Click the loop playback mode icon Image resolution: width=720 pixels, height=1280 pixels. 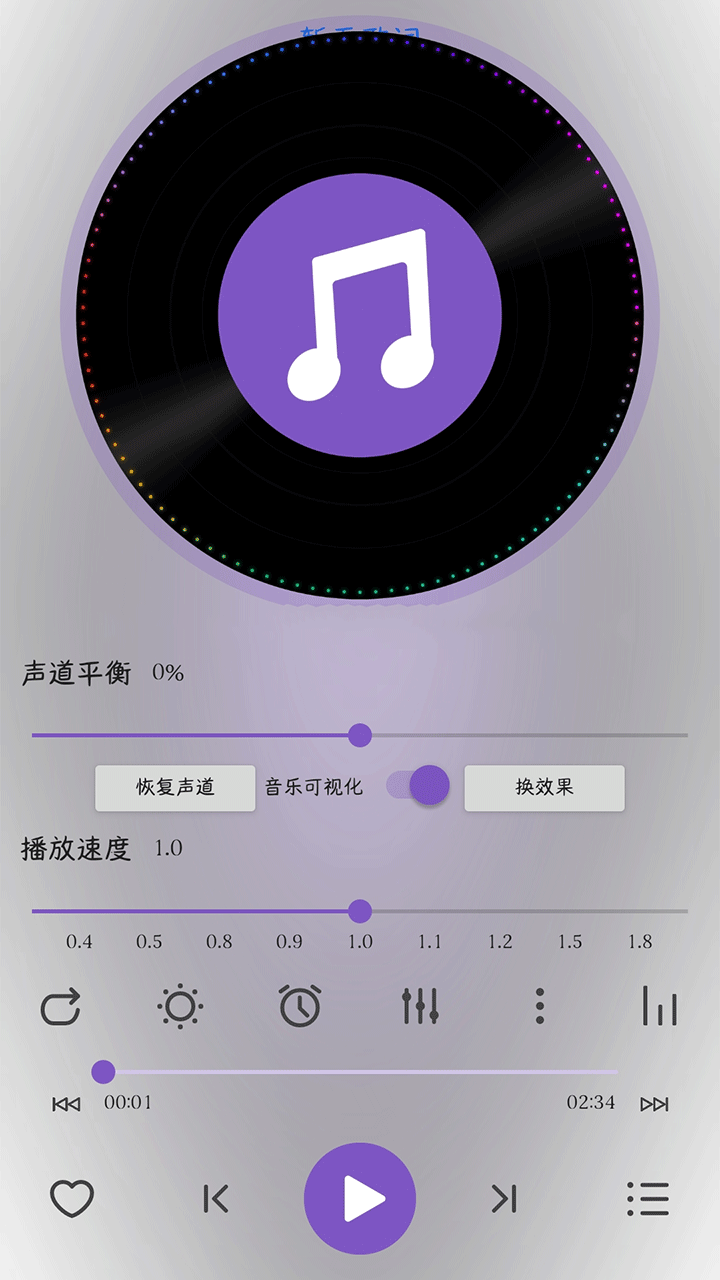pyautogui.click(x=62, y=1007)
